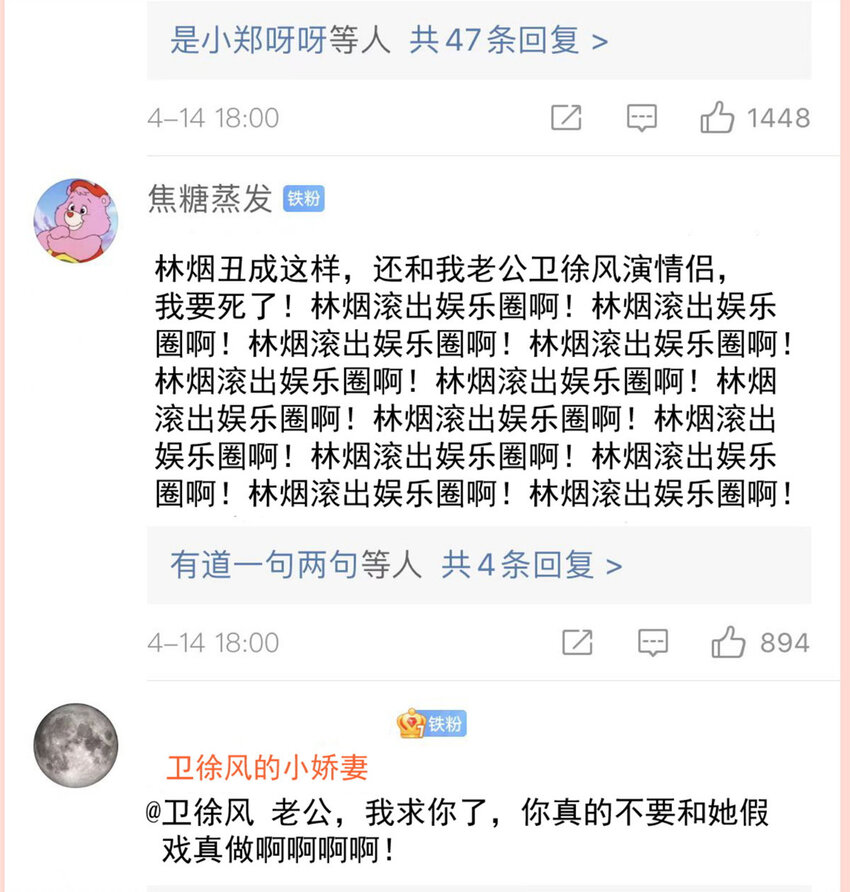Image resolution: width=850 pixels, height=892 pixels.
Task: Reply to the comment with 1448 likes
Action: [x=642, y=118]
